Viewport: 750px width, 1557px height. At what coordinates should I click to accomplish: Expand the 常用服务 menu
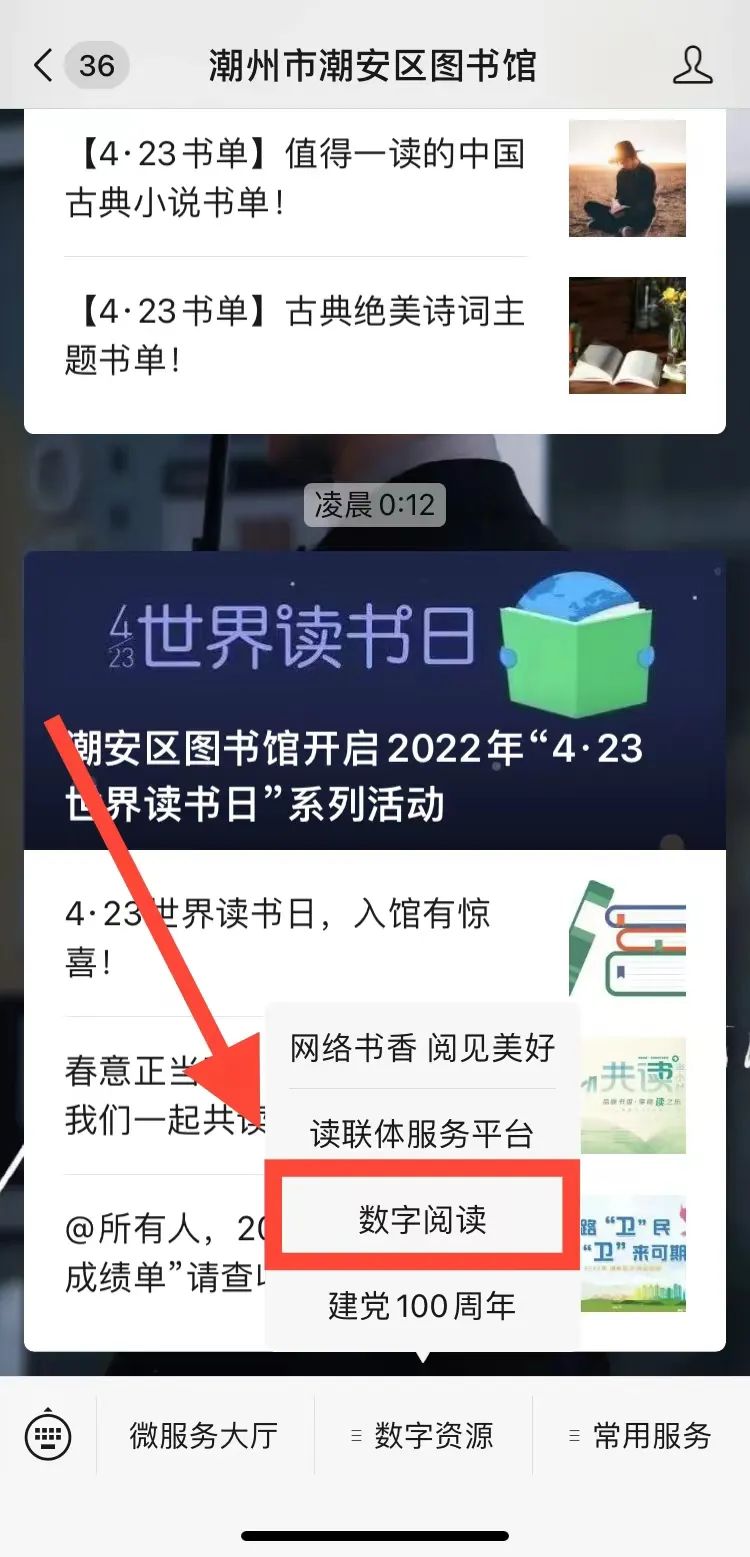pyautogui.click(x=640, y=1436)
